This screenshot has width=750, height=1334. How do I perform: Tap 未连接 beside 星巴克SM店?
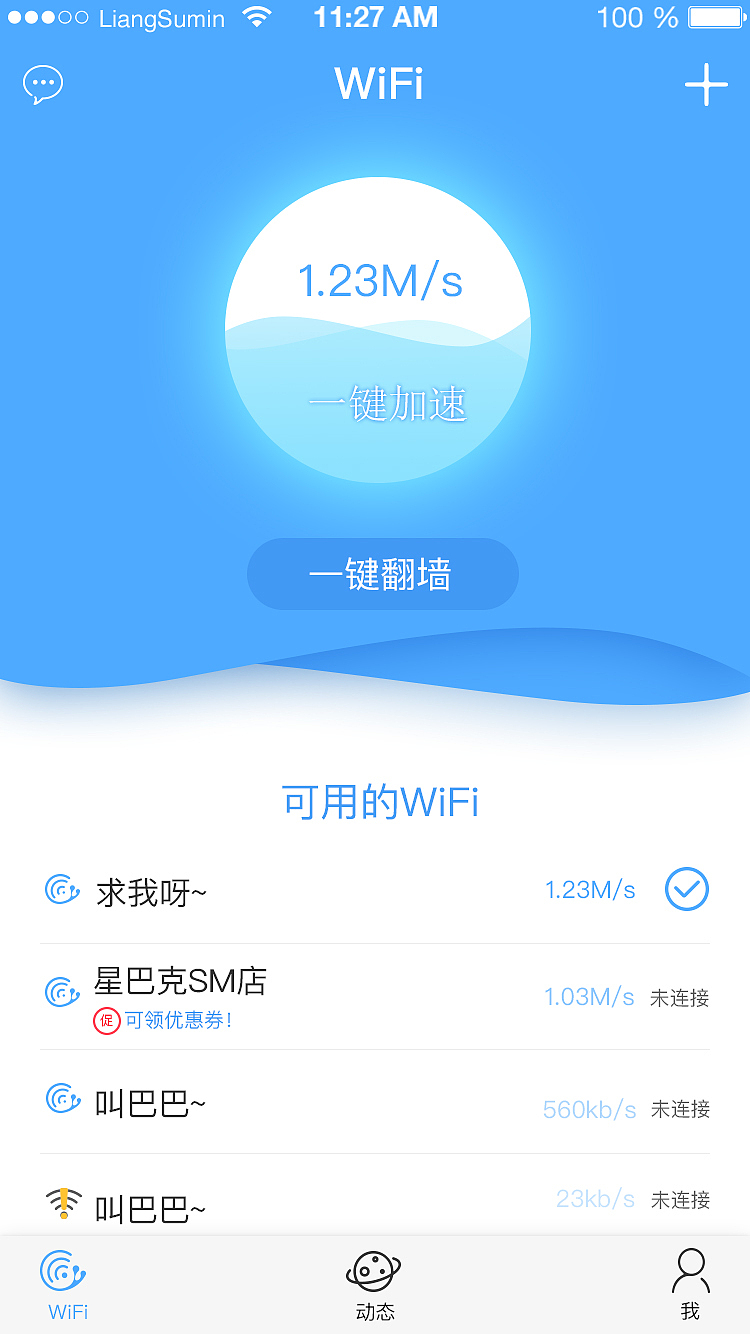[679, 998]
